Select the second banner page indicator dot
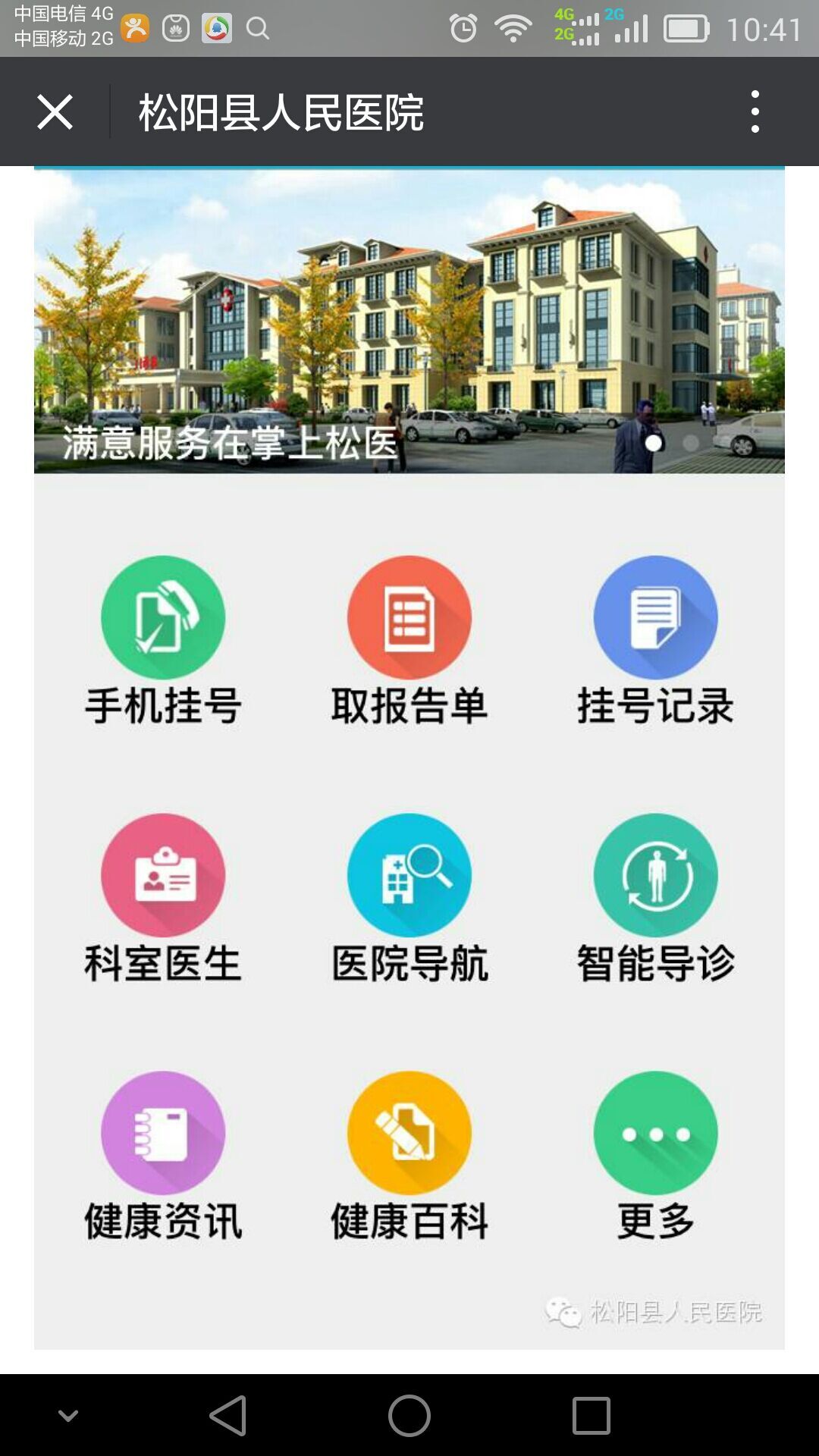This screenshot has width=819, height=1456. click(x=691, y=443)
